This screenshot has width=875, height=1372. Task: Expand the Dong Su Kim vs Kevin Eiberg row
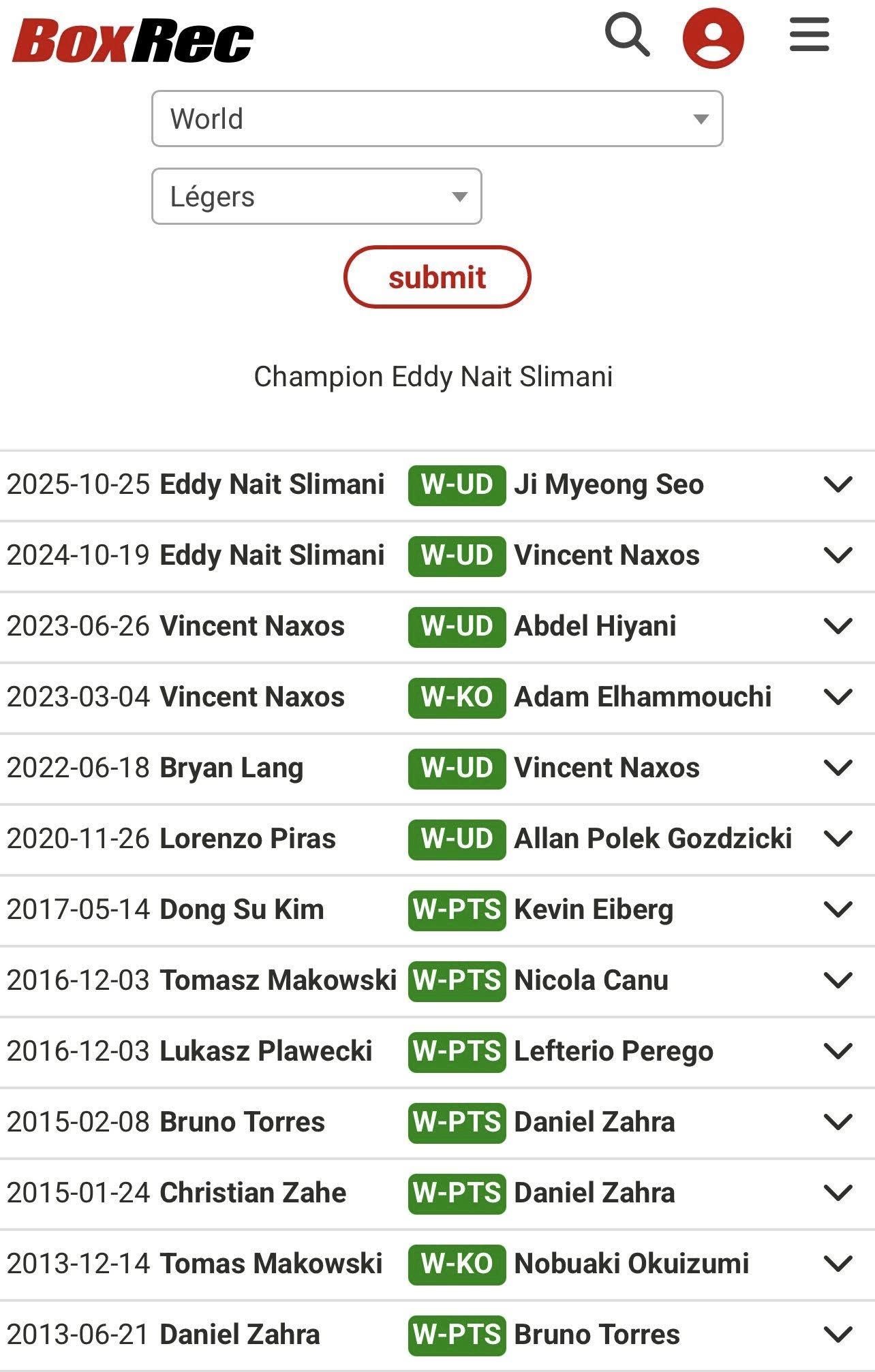[x=838, y=909]
